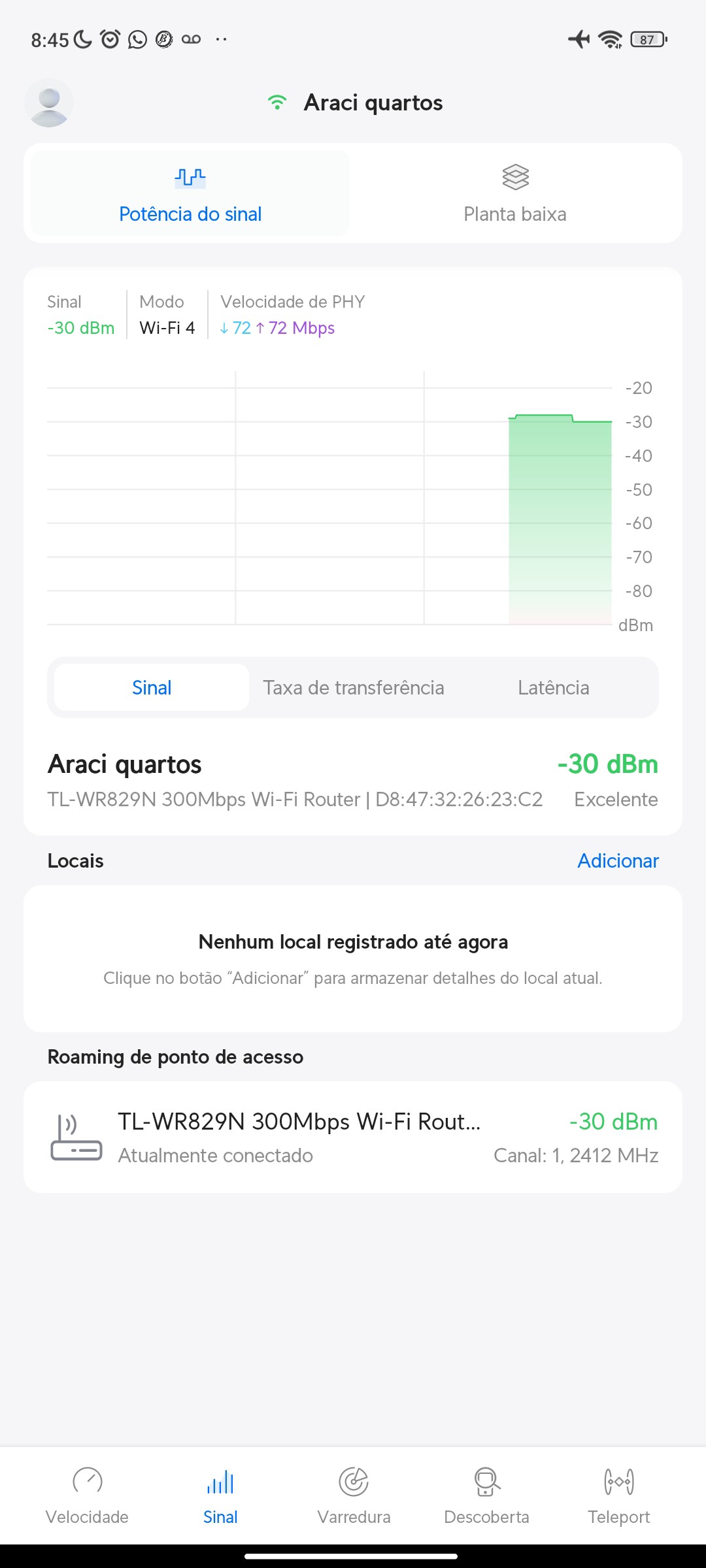Switch chart to Taxa de transferência

click(x=354, y=688)
